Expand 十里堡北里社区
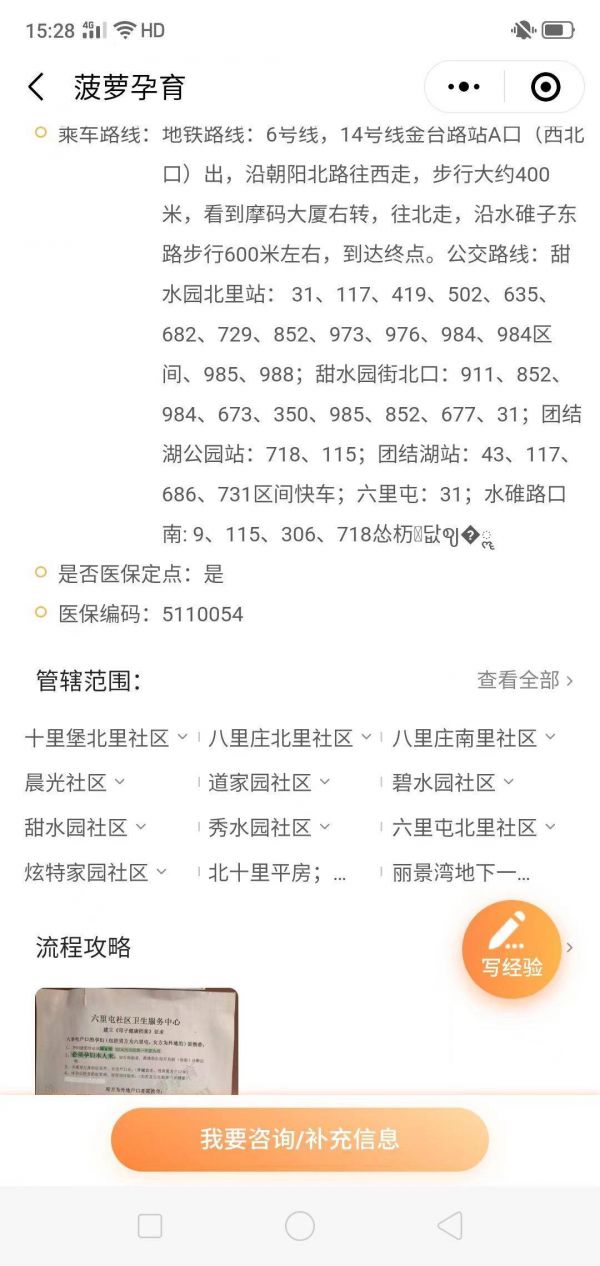600x1266 pixels. pyautogui.click(x=106, y=738)
